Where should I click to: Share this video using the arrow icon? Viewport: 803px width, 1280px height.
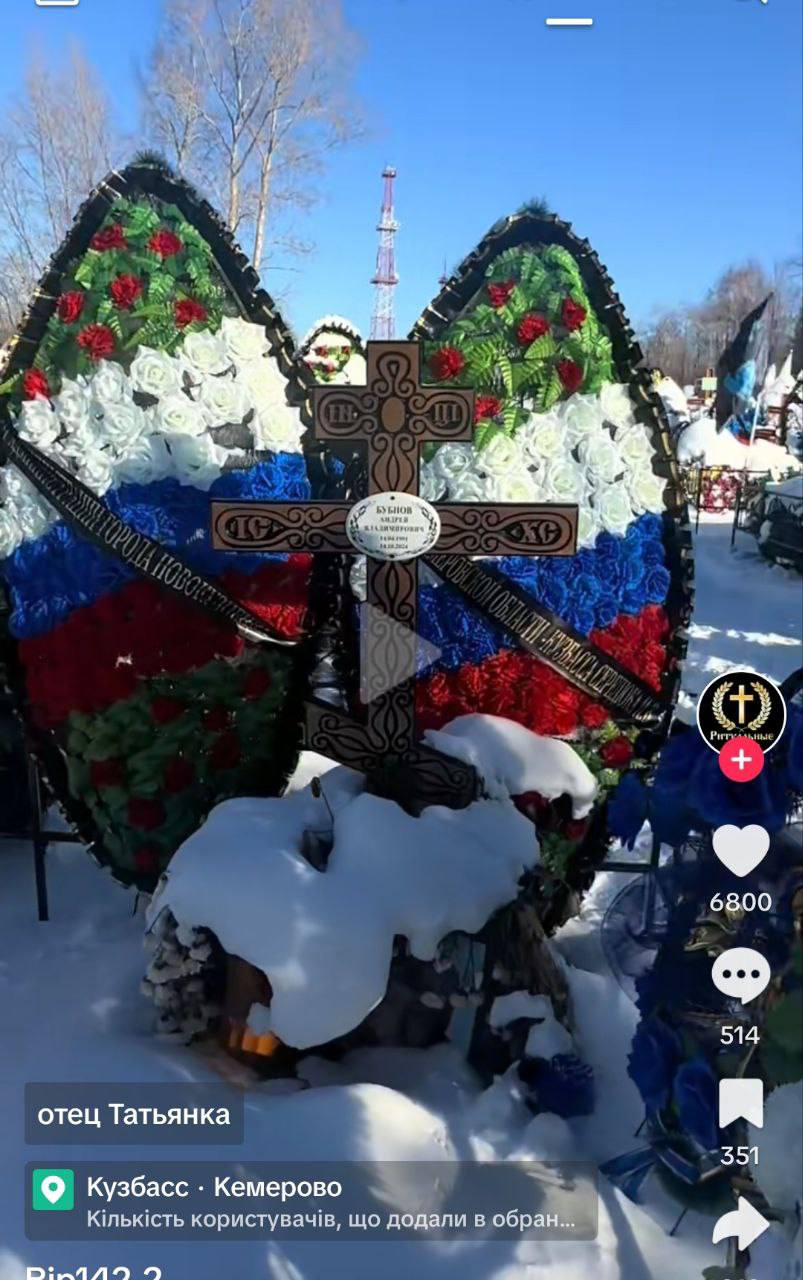pyautogui.click(x=740, y=1223)
